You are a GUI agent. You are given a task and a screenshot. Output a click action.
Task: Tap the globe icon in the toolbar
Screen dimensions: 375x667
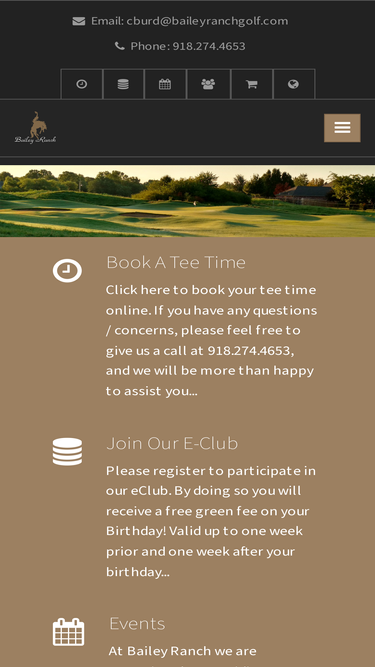(x=294, y=84)
